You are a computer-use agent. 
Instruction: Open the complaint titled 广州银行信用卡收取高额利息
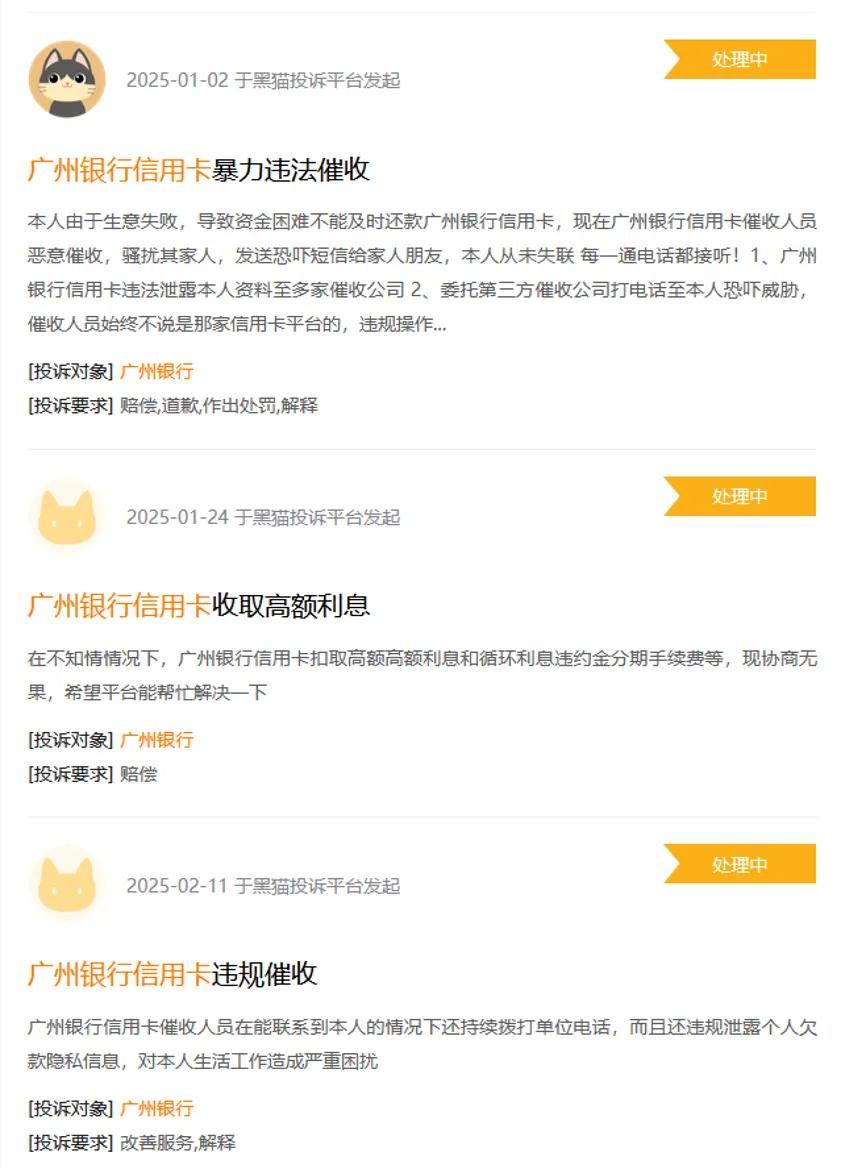[x=198, y=605]
